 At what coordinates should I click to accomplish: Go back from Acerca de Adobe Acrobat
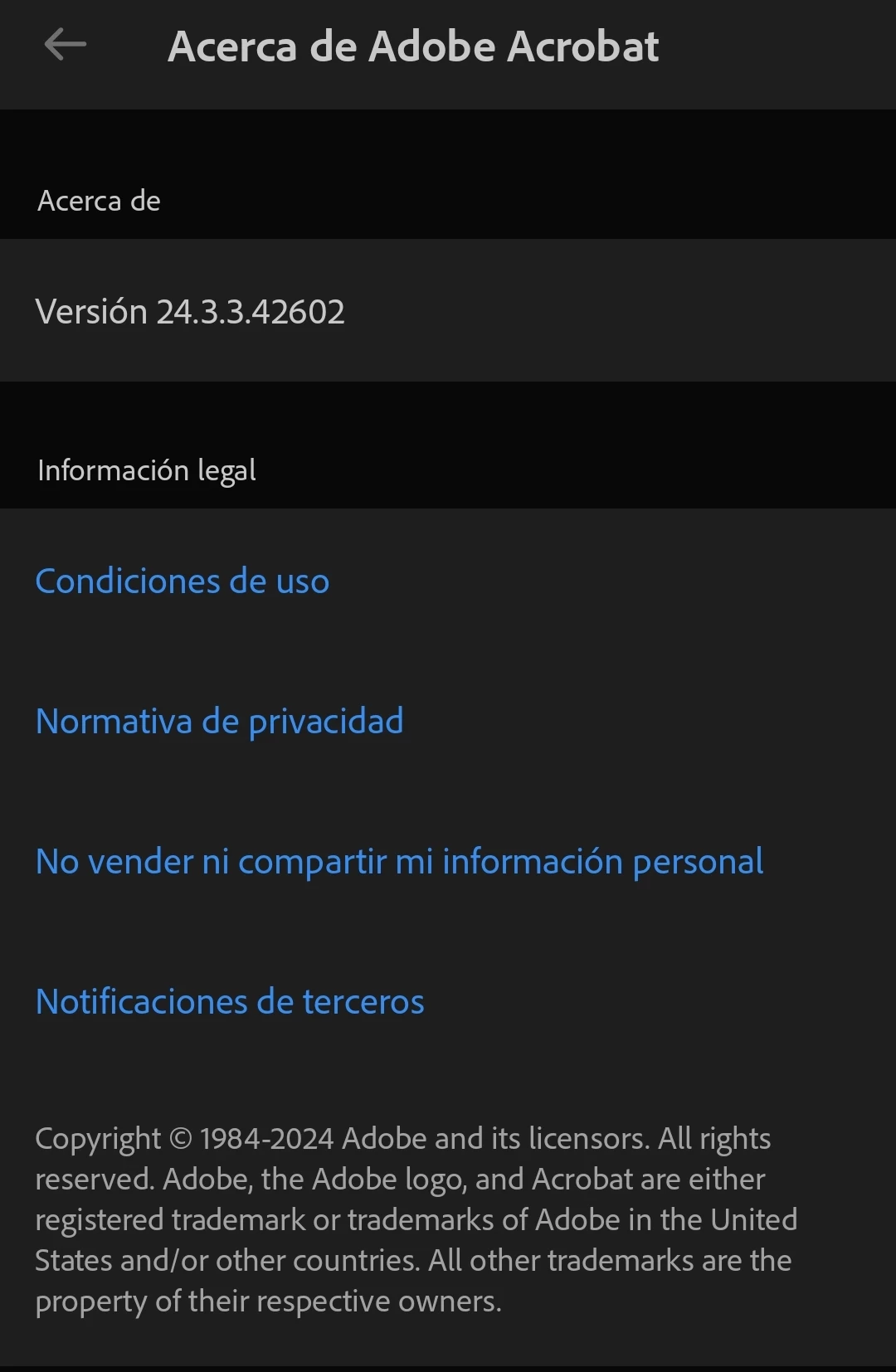coord(65,45)
